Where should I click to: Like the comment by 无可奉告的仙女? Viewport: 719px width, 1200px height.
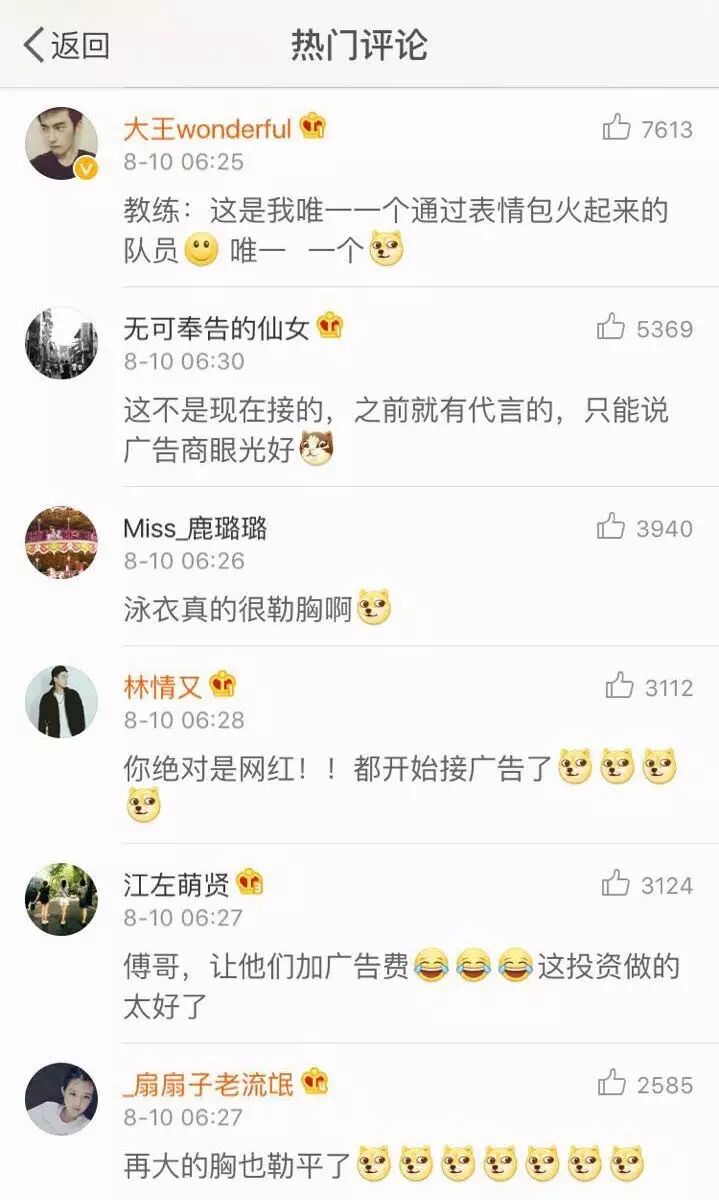pos(611,327)
